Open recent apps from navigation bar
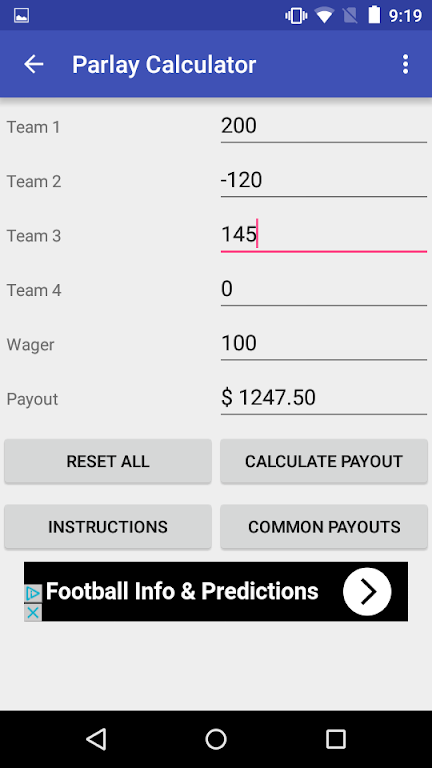Screen dimensions: 432x768 point(336,739)
